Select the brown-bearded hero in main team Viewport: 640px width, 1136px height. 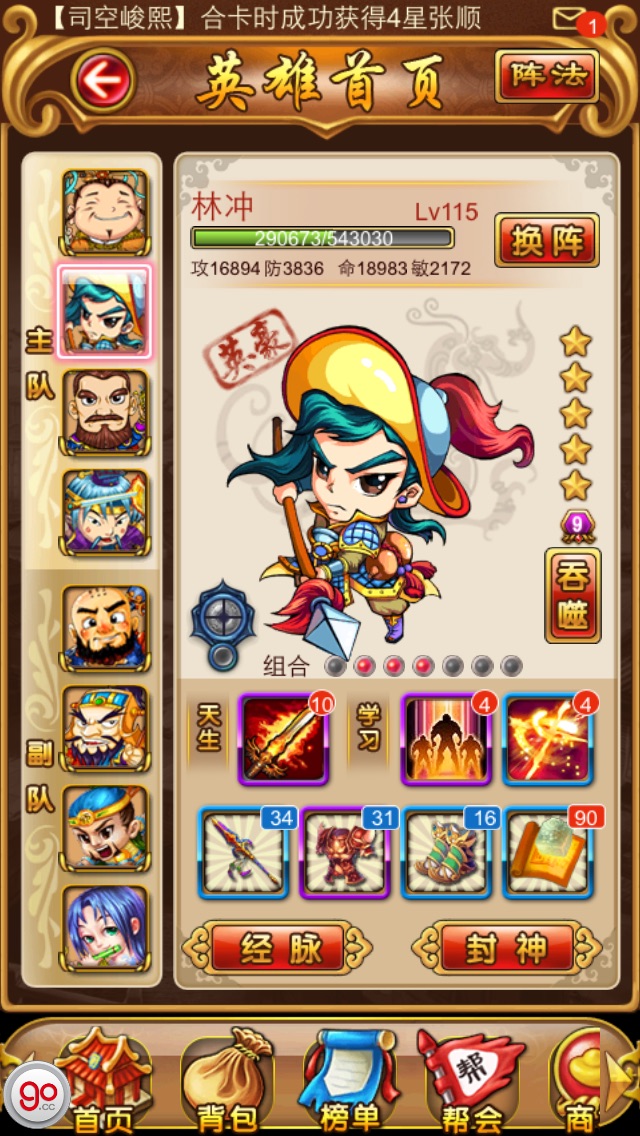104,411
